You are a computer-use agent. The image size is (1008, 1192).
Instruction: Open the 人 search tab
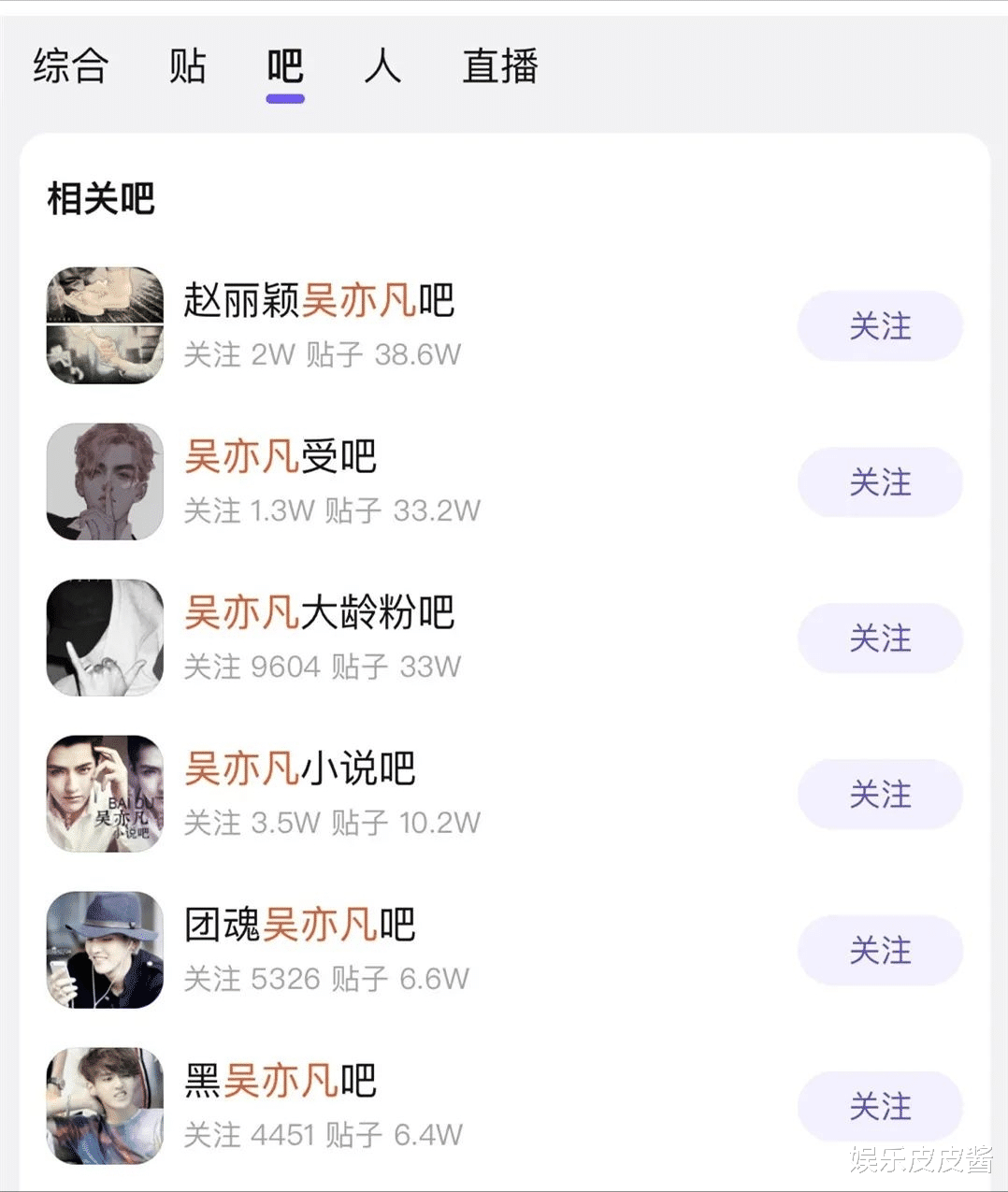383,65
